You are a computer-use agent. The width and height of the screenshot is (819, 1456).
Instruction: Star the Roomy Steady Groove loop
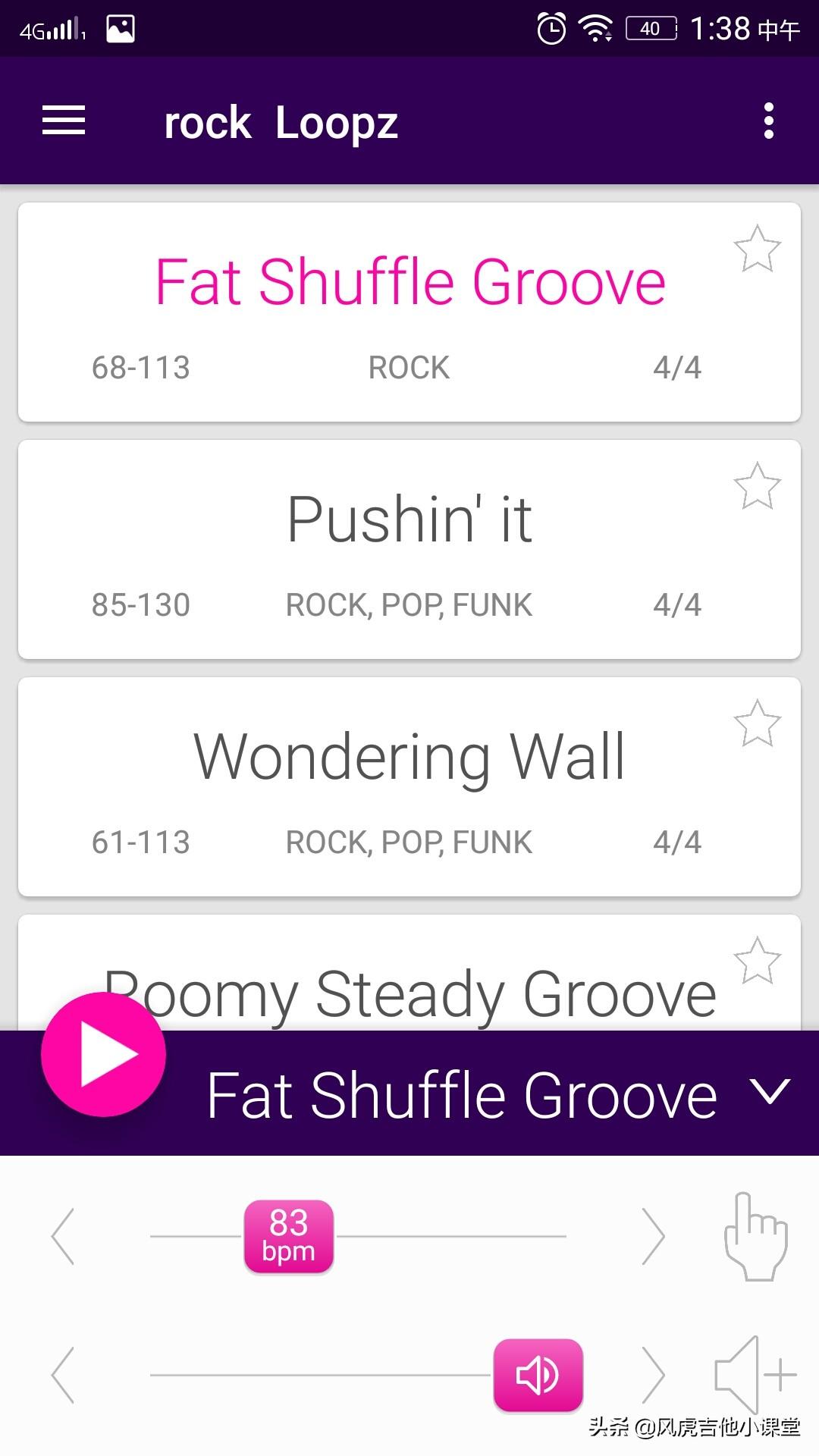(757, 961)
